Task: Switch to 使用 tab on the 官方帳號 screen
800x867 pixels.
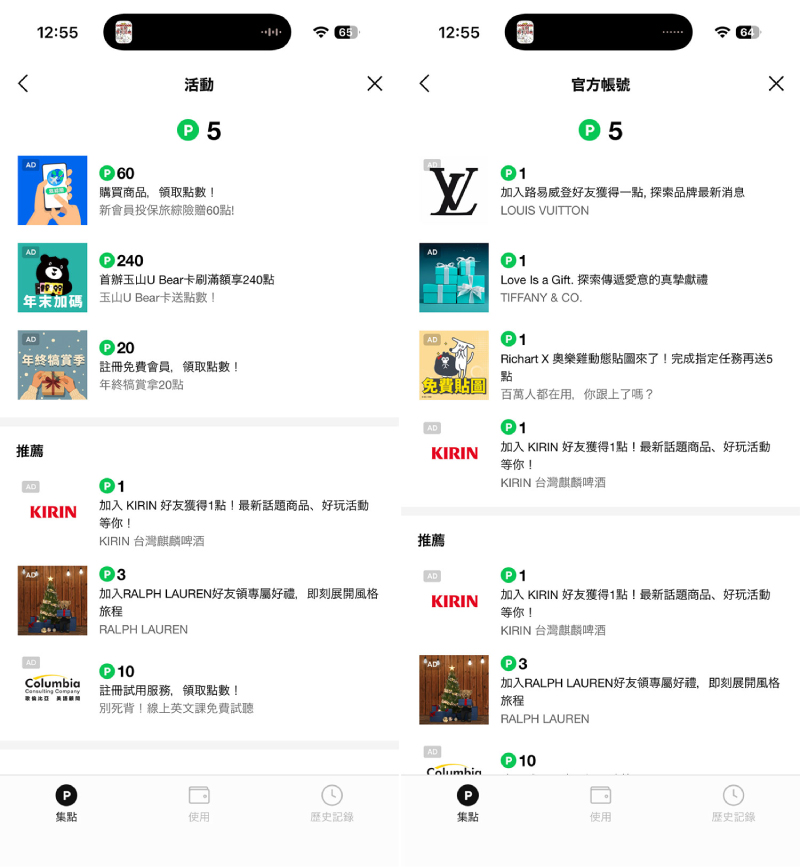Action: (x=600, y=803)
